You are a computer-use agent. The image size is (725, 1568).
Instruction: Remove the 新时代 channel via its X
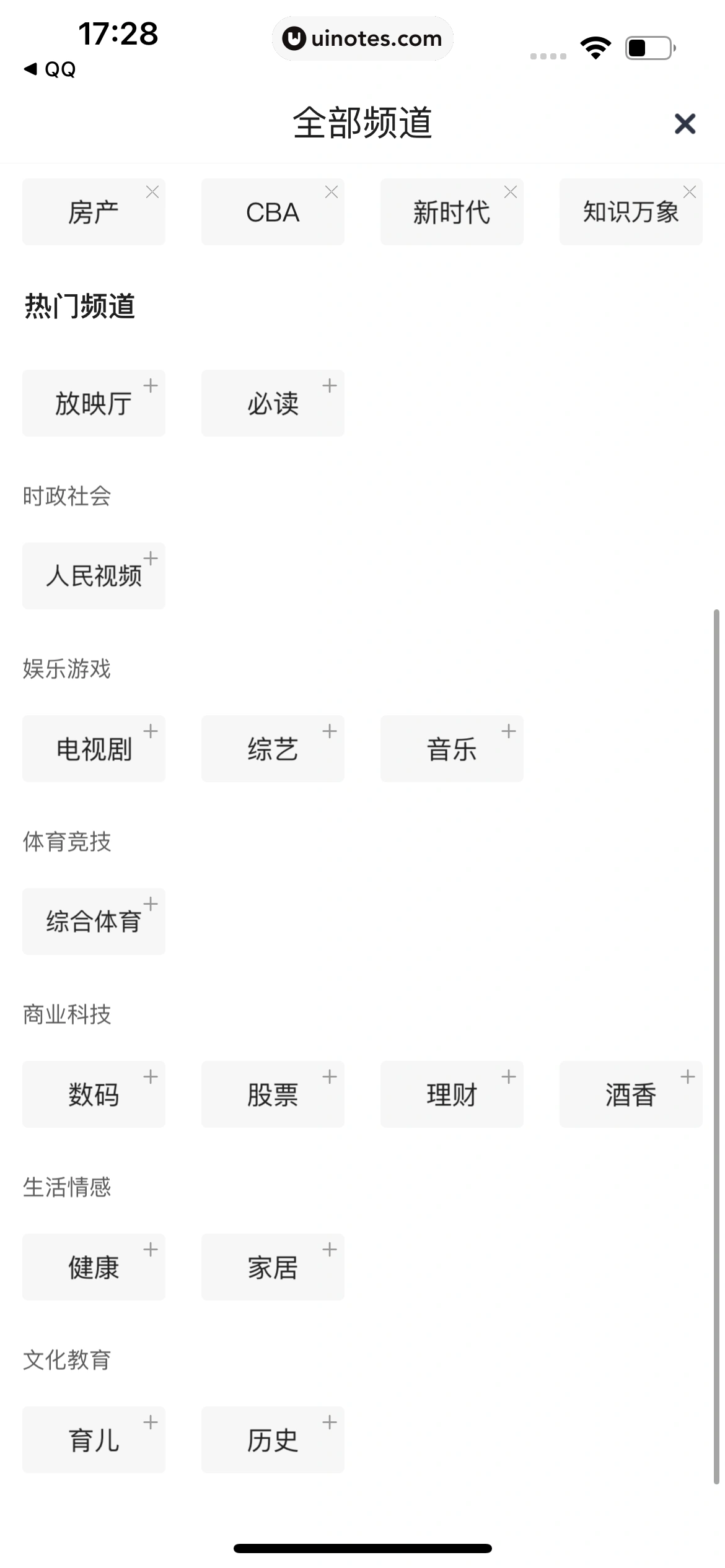(x=511, y=192)
